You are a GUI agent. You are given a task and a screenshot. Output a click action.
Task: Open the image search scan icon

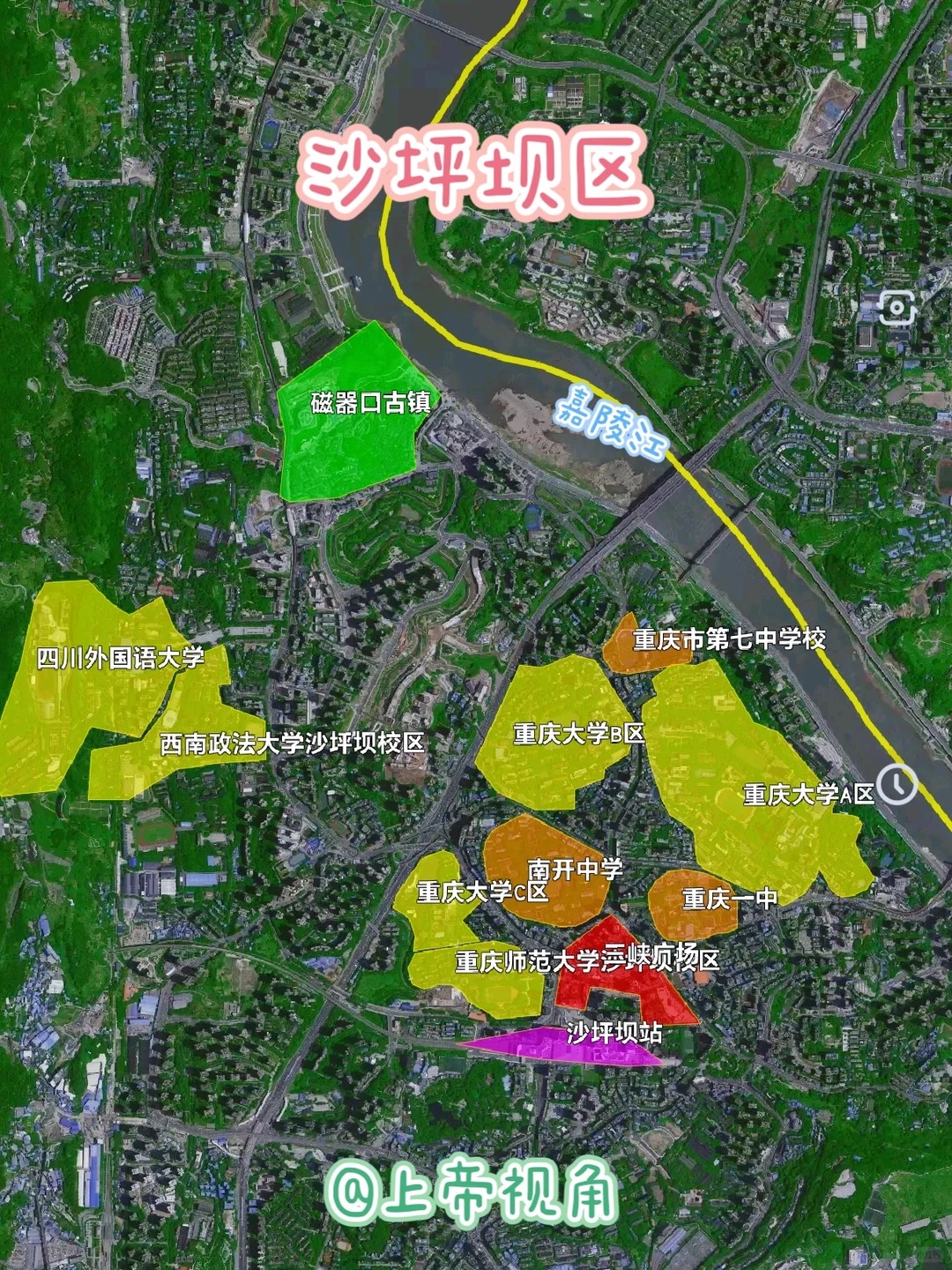pyautogui.click(x=897, y=309)
